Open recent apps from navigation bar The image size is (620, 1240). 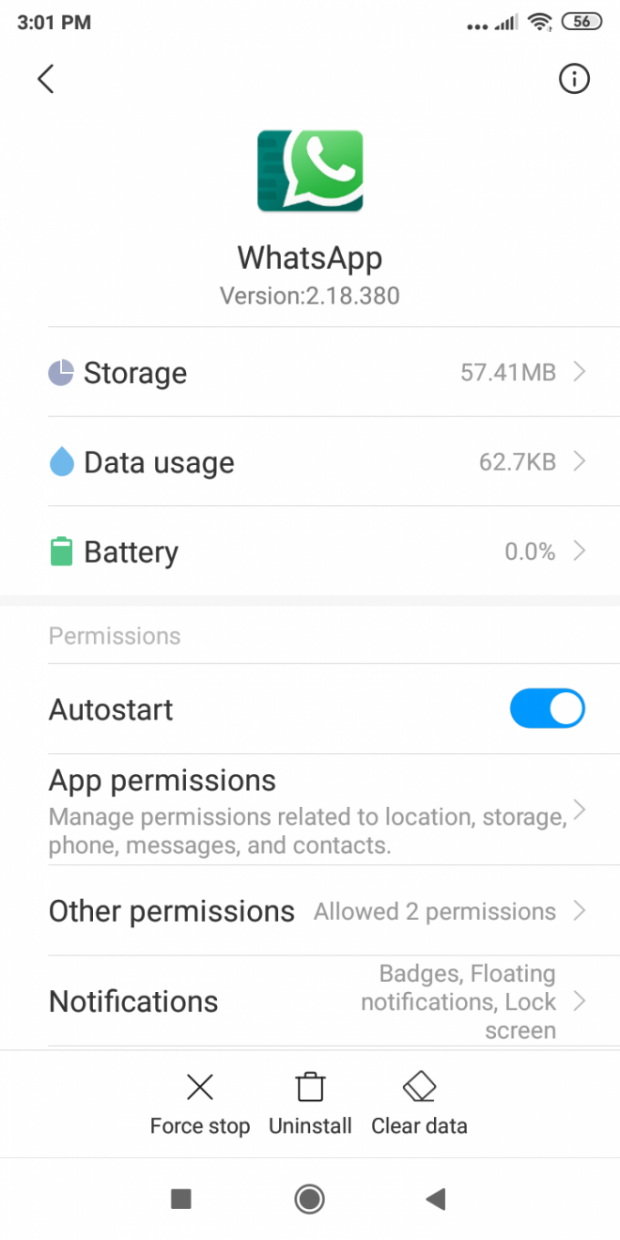tap(181, 1198)
